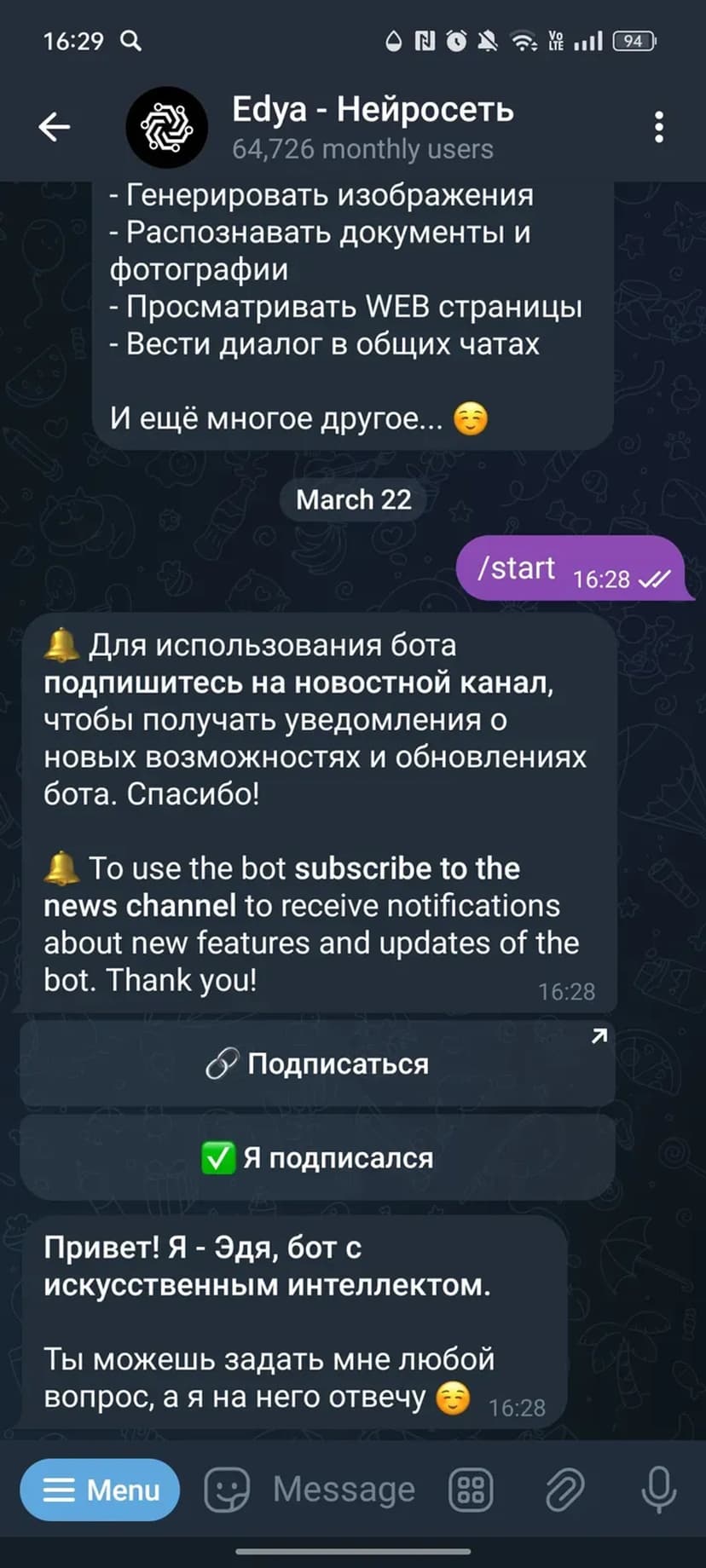
Task: Tap the Подписаться link button
Action: click(x=317, y=1064)
